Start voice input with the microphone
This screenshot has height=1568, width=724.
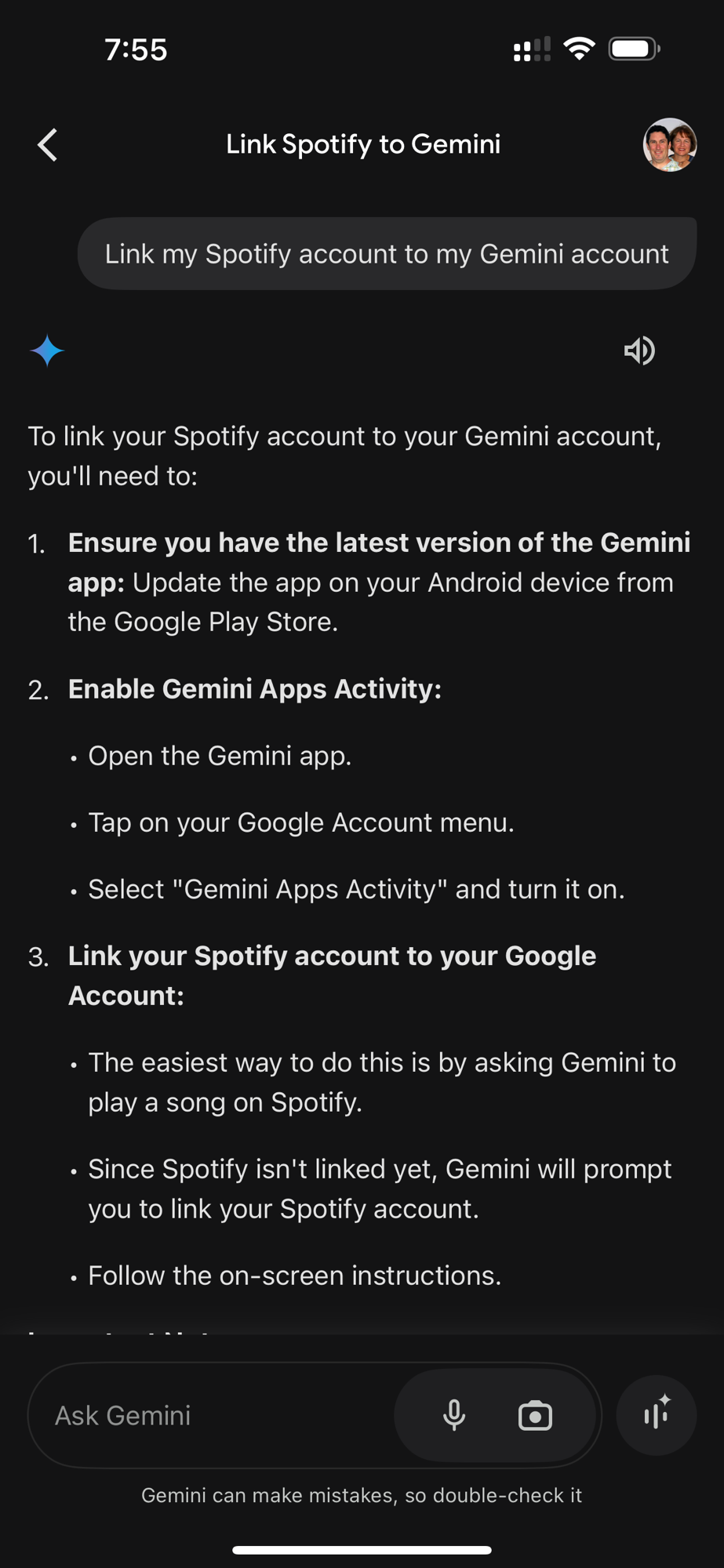coord(454,1415)
